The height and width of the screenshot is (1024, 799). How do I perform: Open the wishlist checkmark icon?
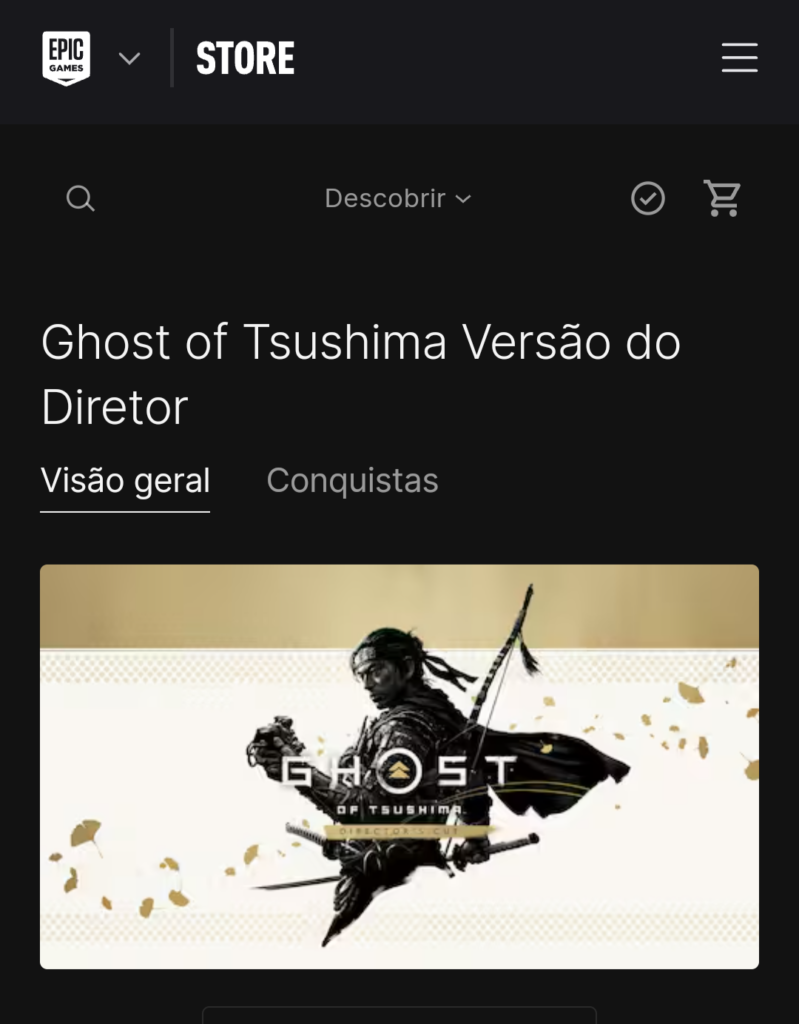(648, 199)
